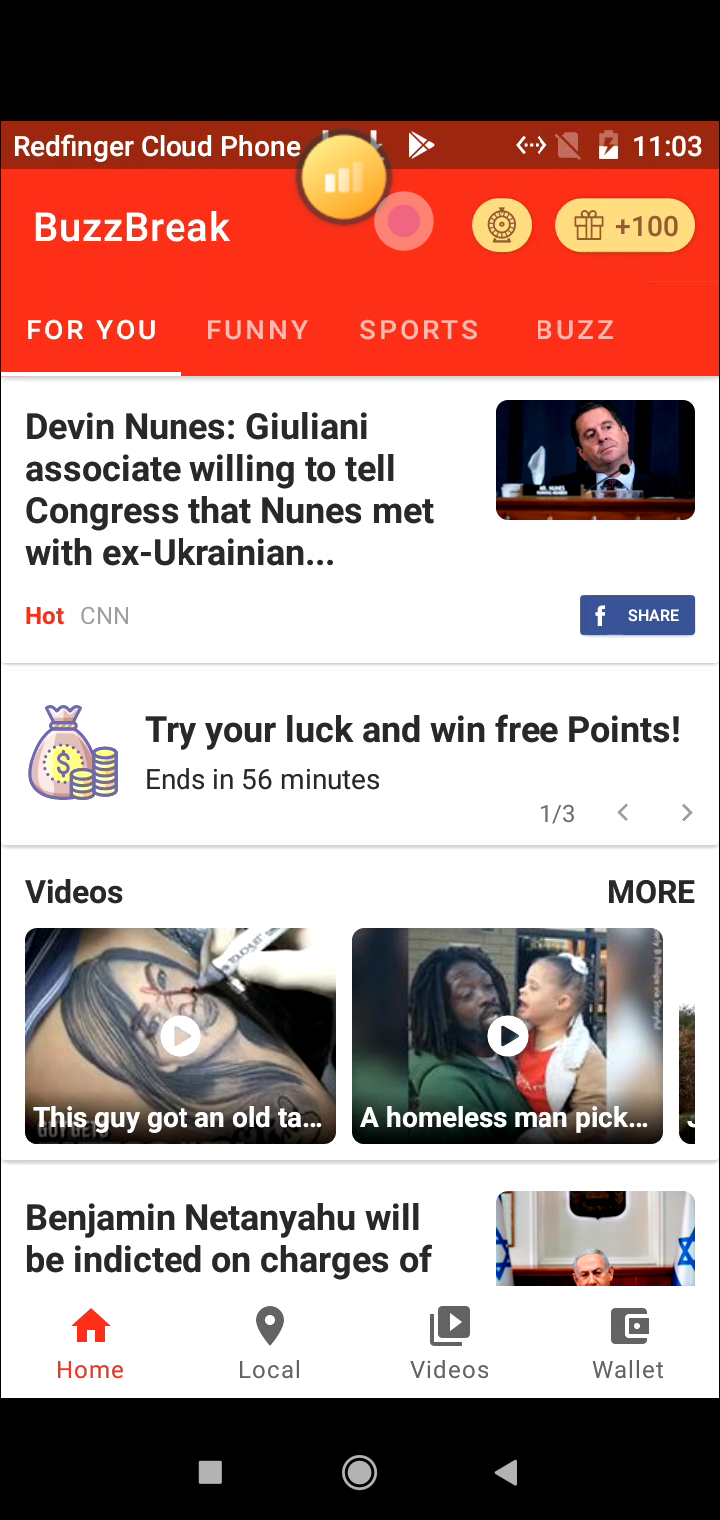Tap the Home tab in bottom navigation
Screen dimensions: 720x1520
point(90,1343)
